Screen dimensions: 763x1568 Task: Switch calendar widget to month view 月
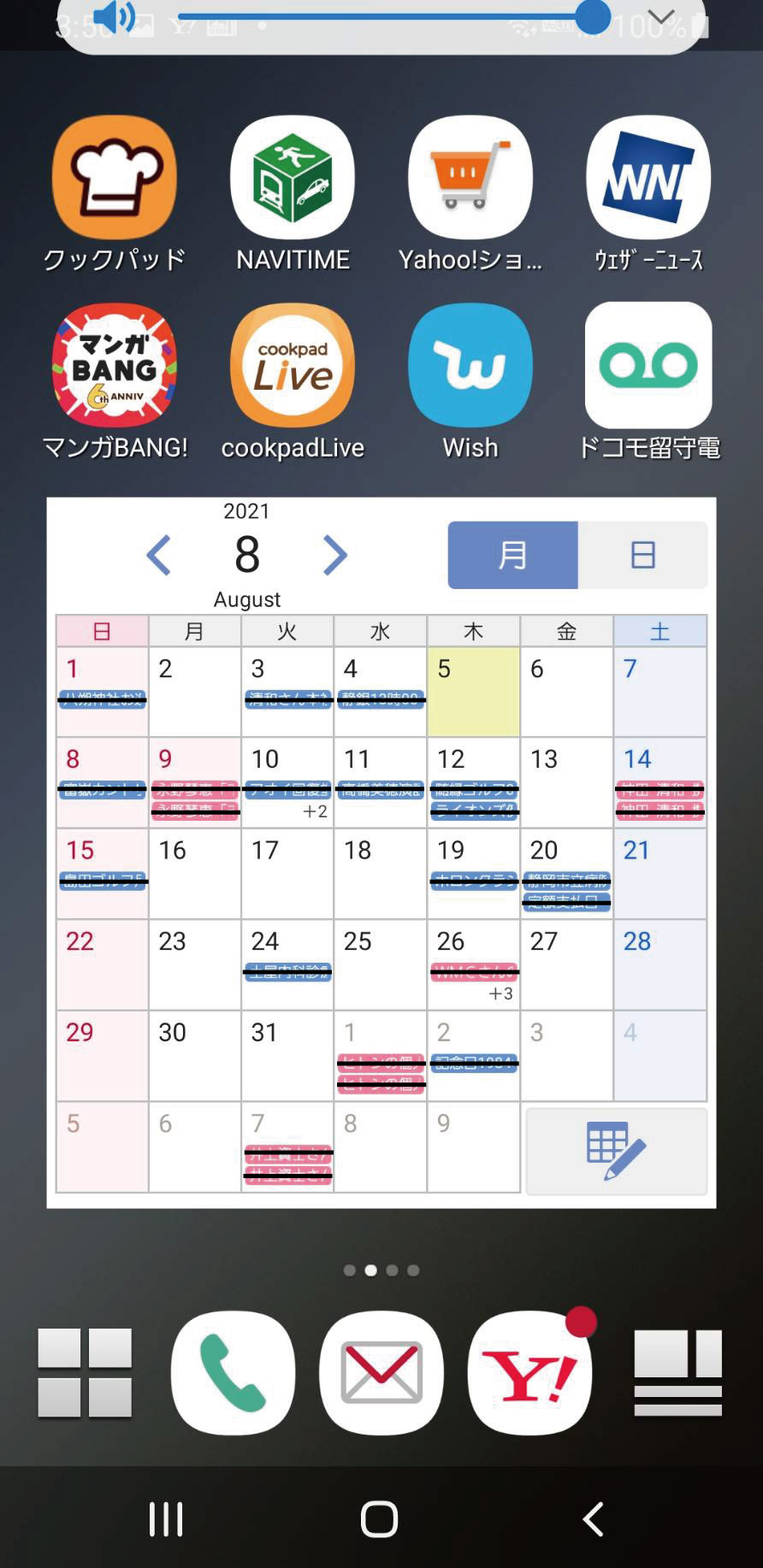[512, 555]
